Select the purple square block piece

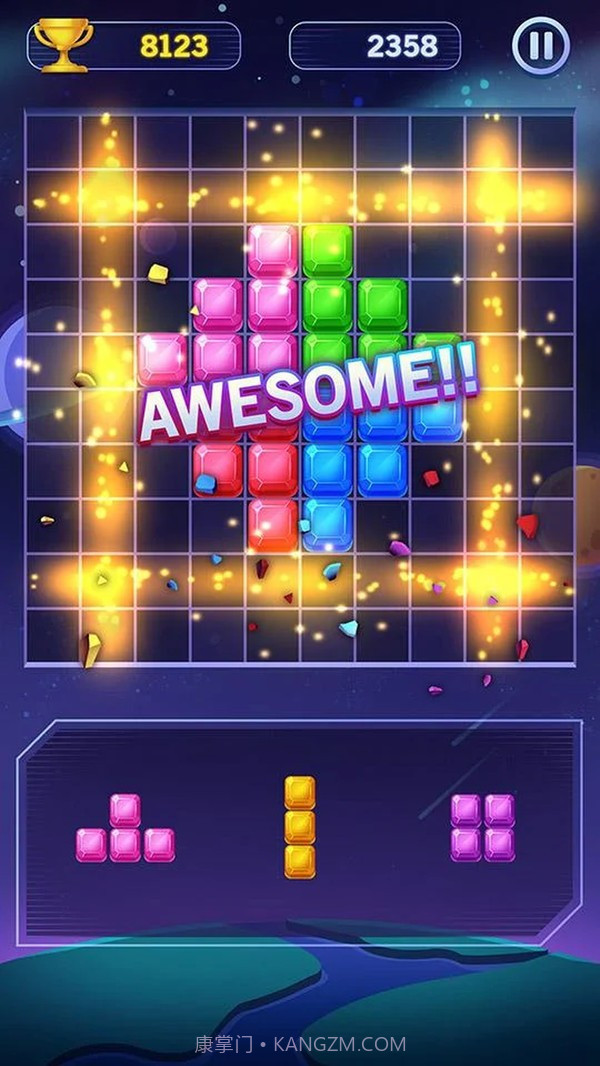(483, 827)
